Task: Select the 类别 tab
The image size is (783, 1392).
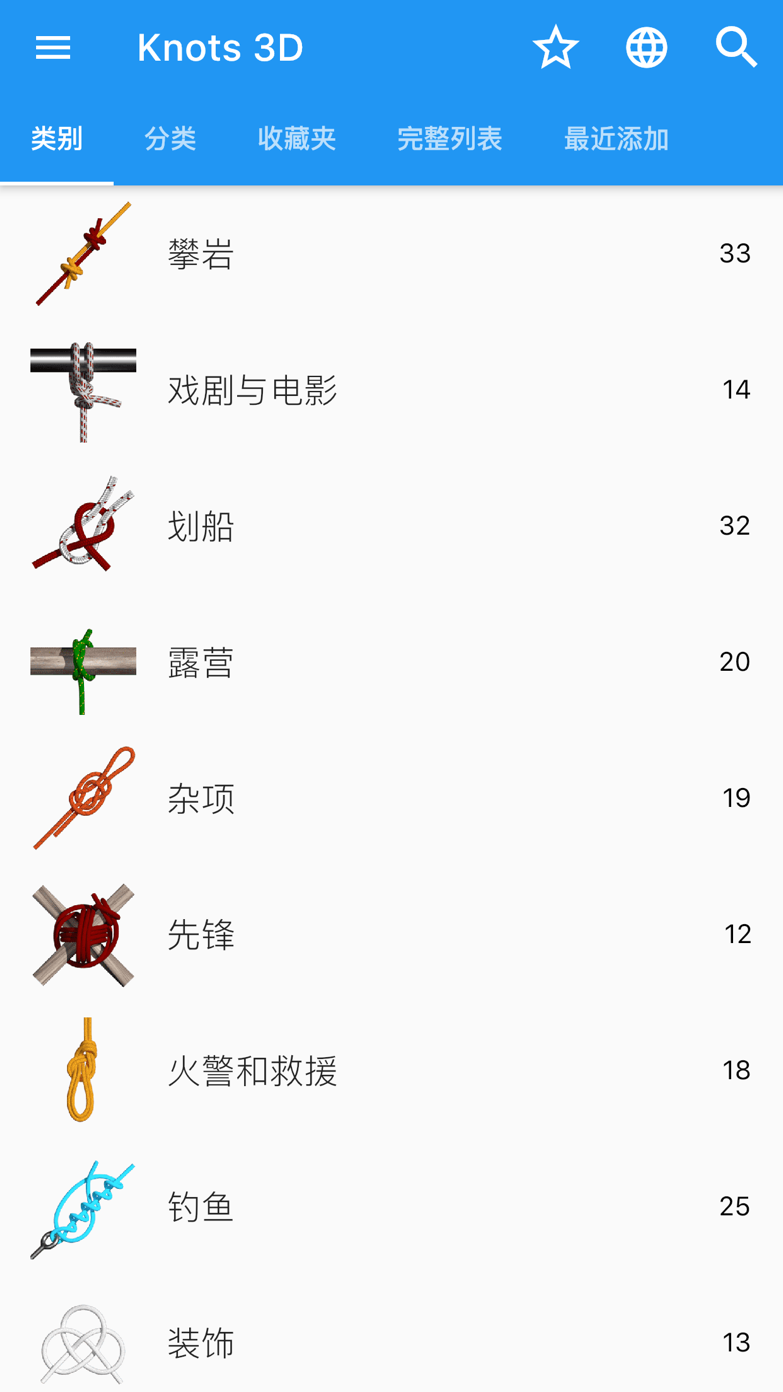Action: (x=57, y=139)
